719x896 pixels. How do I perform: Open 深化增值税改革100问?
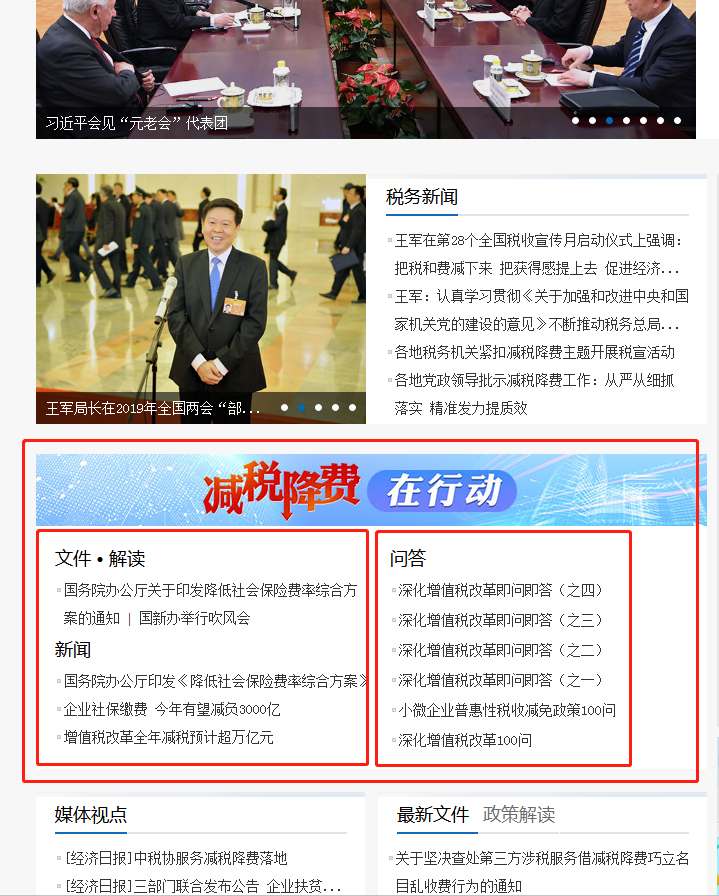[x=465, y=740]
